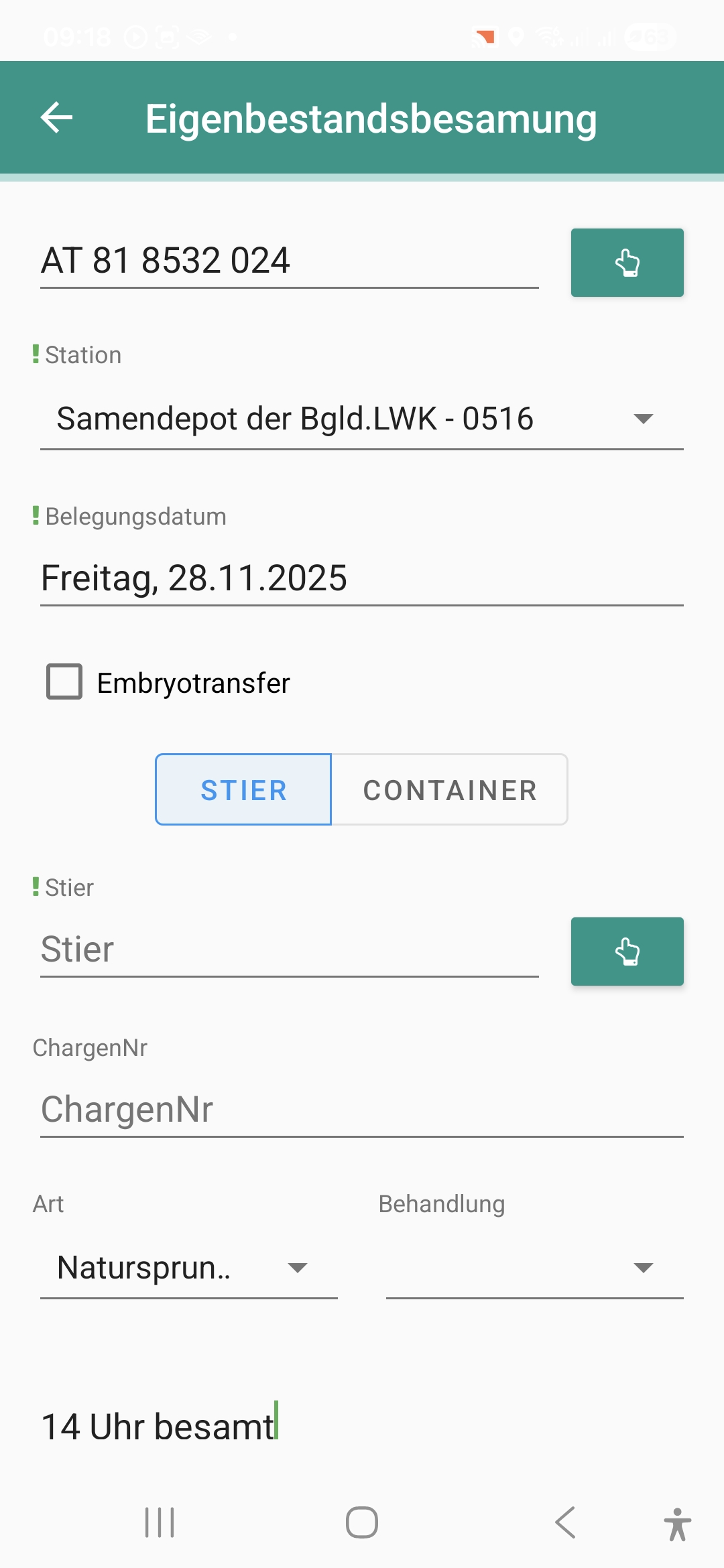724x1568 pixels.
Task: Open the Behandlung dropdown
Action: tap(534, 1268)
